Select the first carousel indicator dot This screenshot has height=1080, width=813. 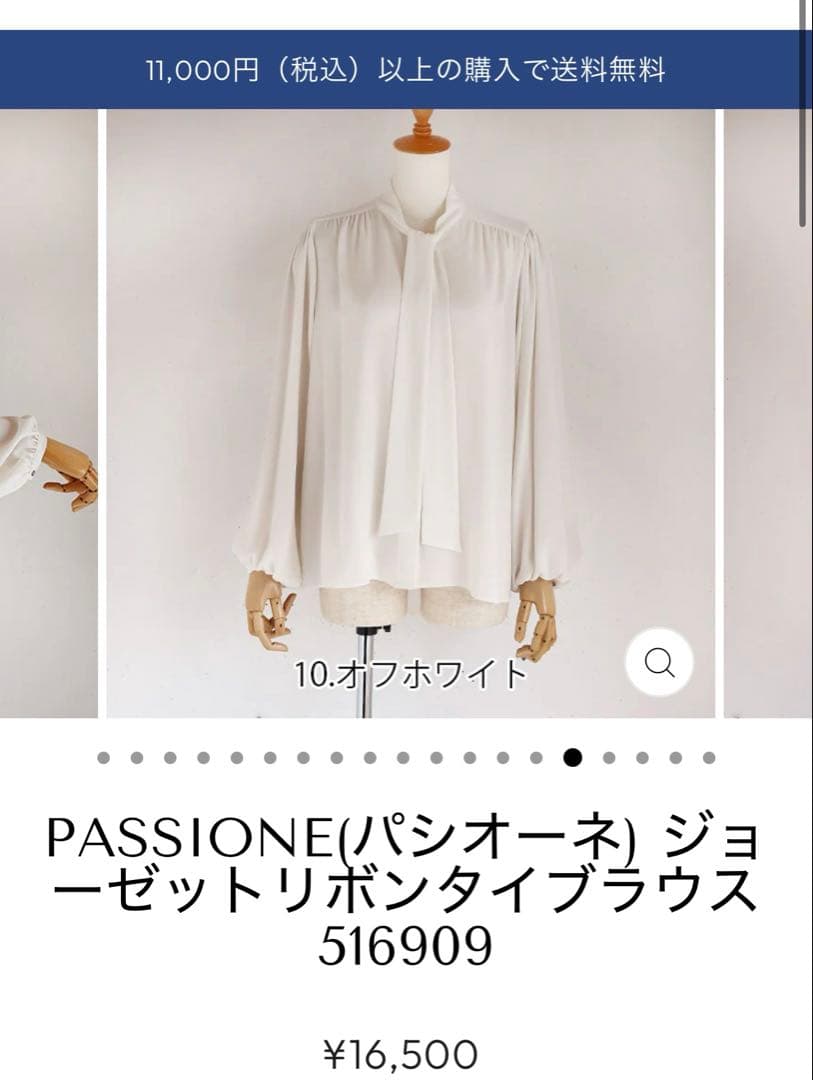(x=104, y=757)
